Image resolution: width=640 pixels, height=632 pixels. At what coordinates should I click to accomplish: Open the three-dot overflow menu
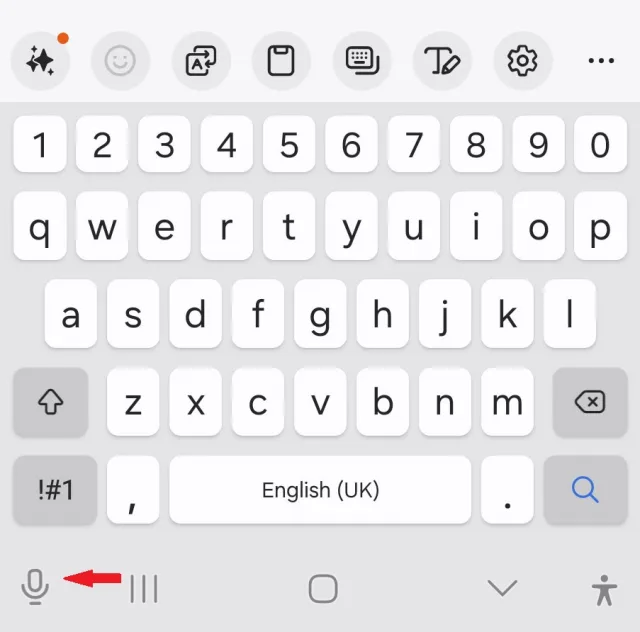point(601,61)
